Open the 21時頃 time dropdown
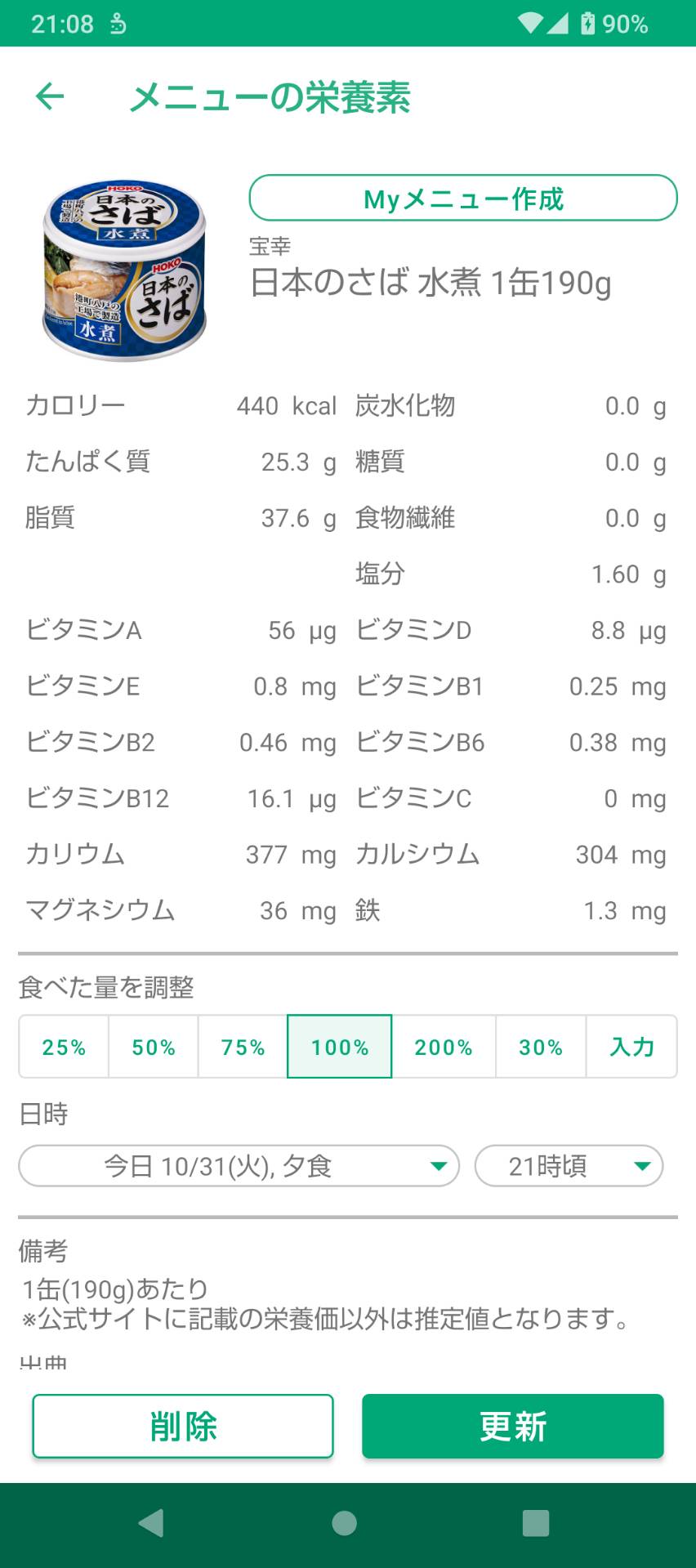 [569, 1166]
